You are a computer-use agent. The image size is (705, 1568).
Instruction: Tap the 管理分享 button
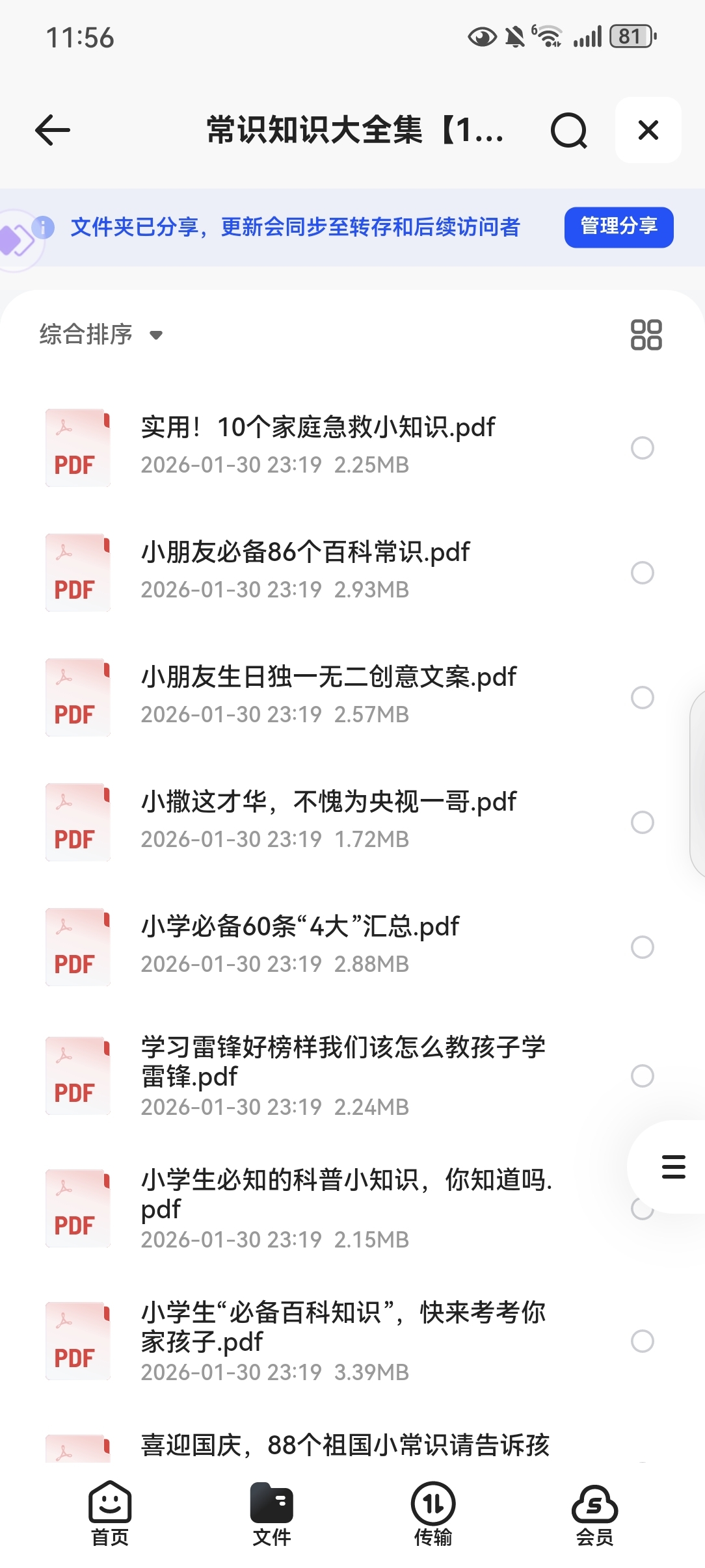pyautogui.click(x=619, y=227)
